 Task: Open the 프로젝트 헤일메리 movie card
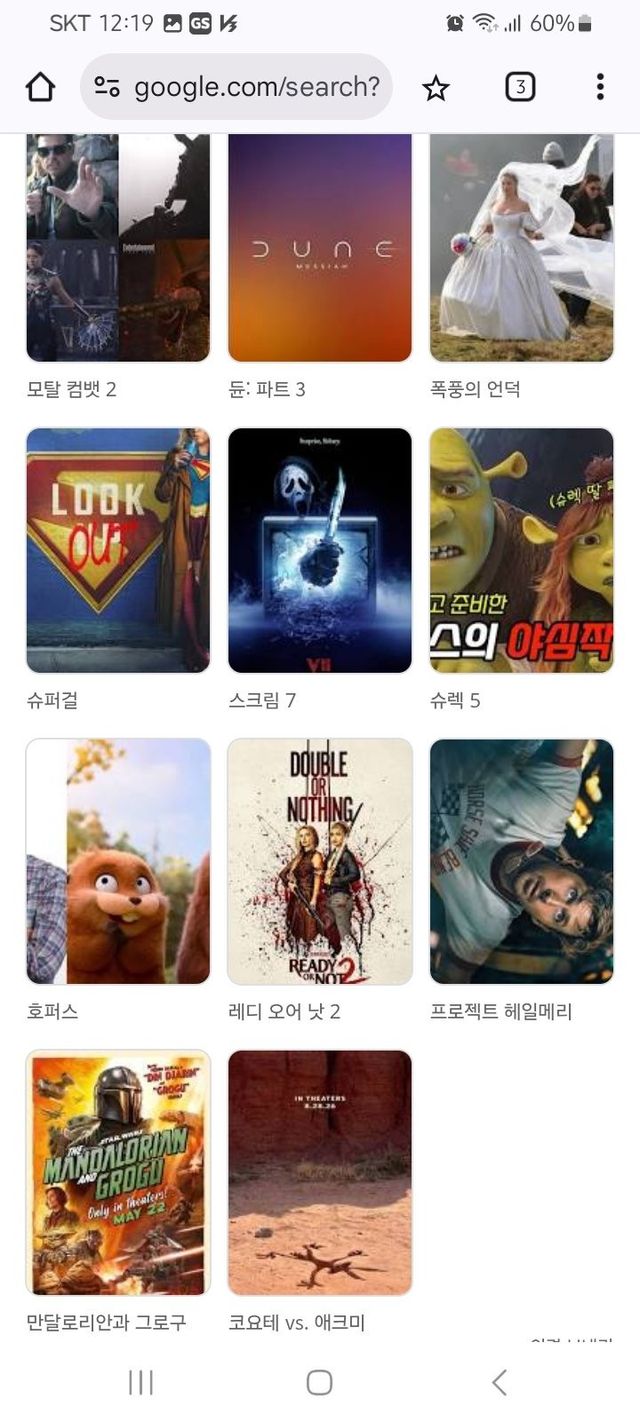point(521,862)
